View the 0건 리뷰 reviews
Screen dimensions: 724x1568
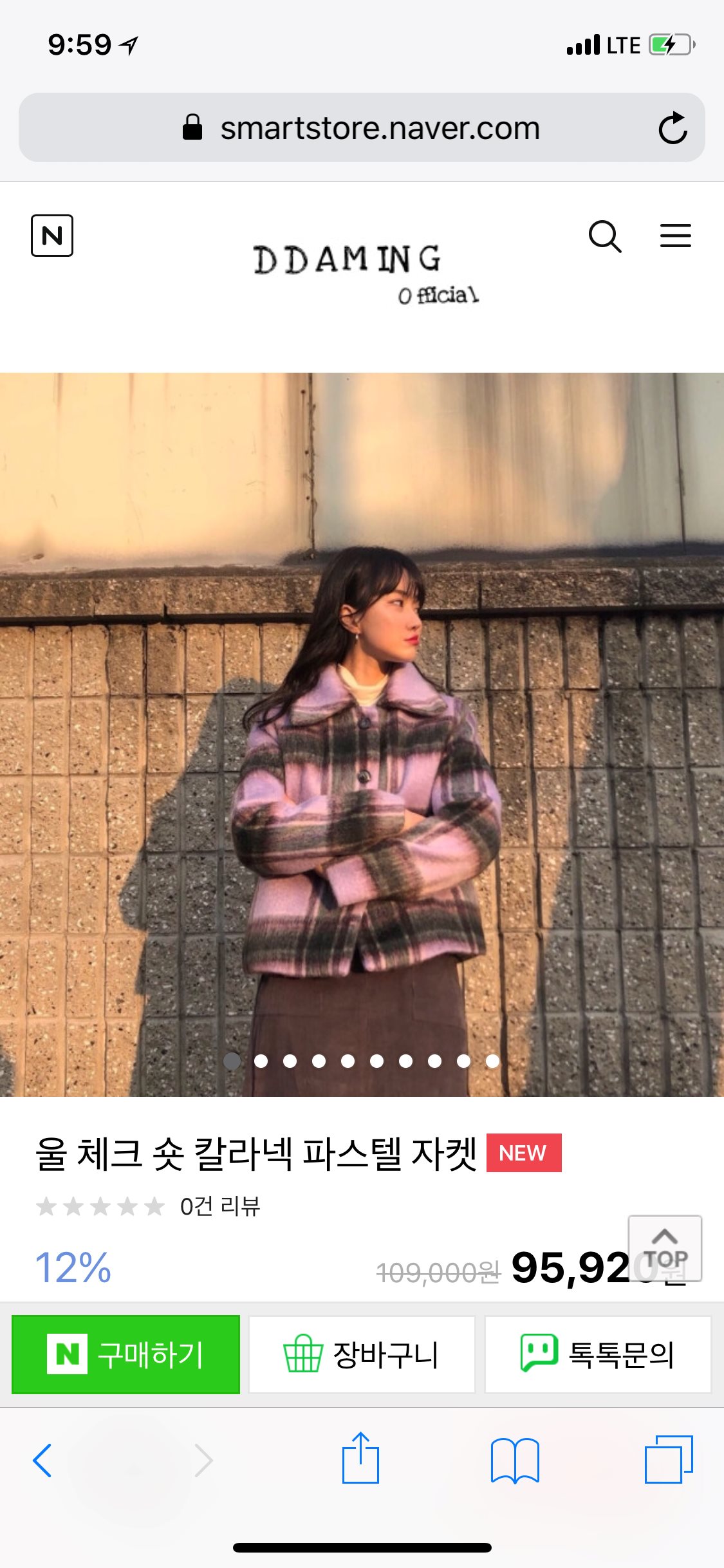coord(219,1206)
